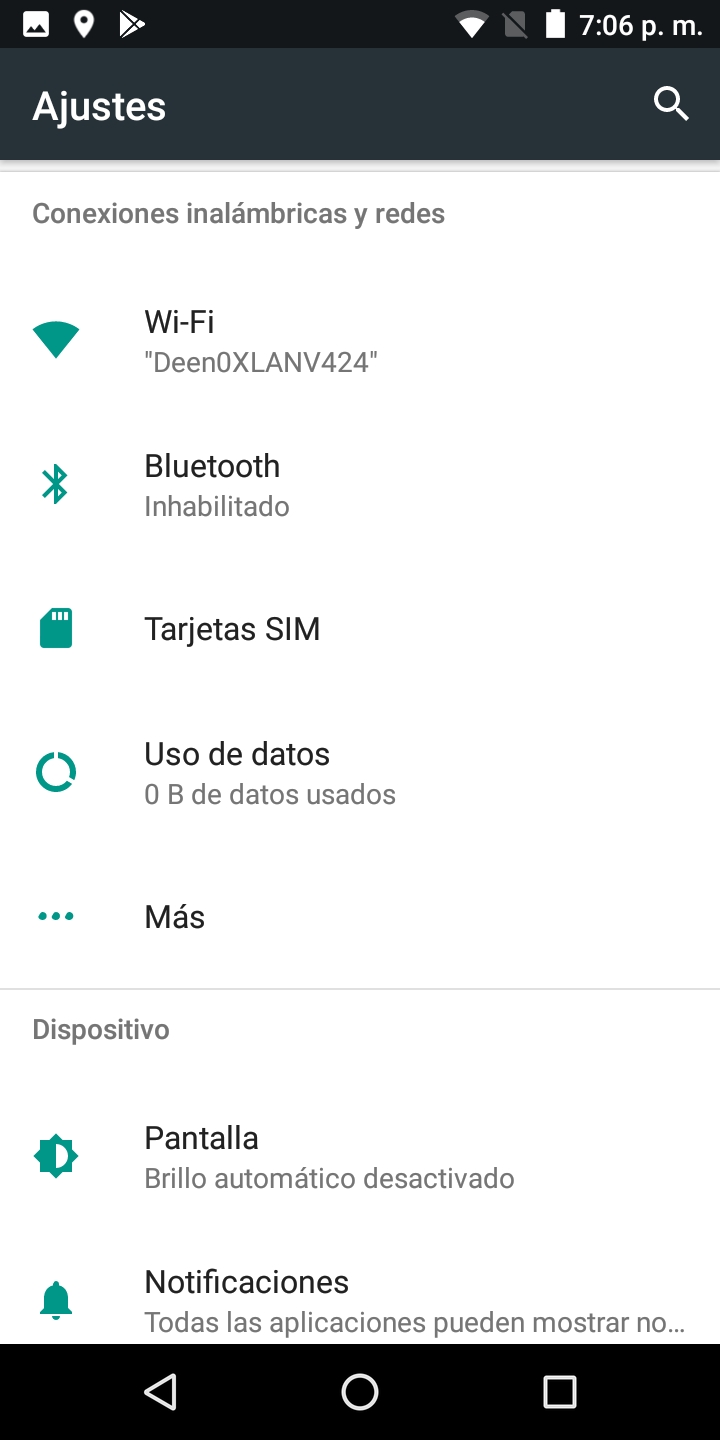Viewport: 720px width, 1440px height.
Task: Go to the home screen
Action: point(360,1391)
